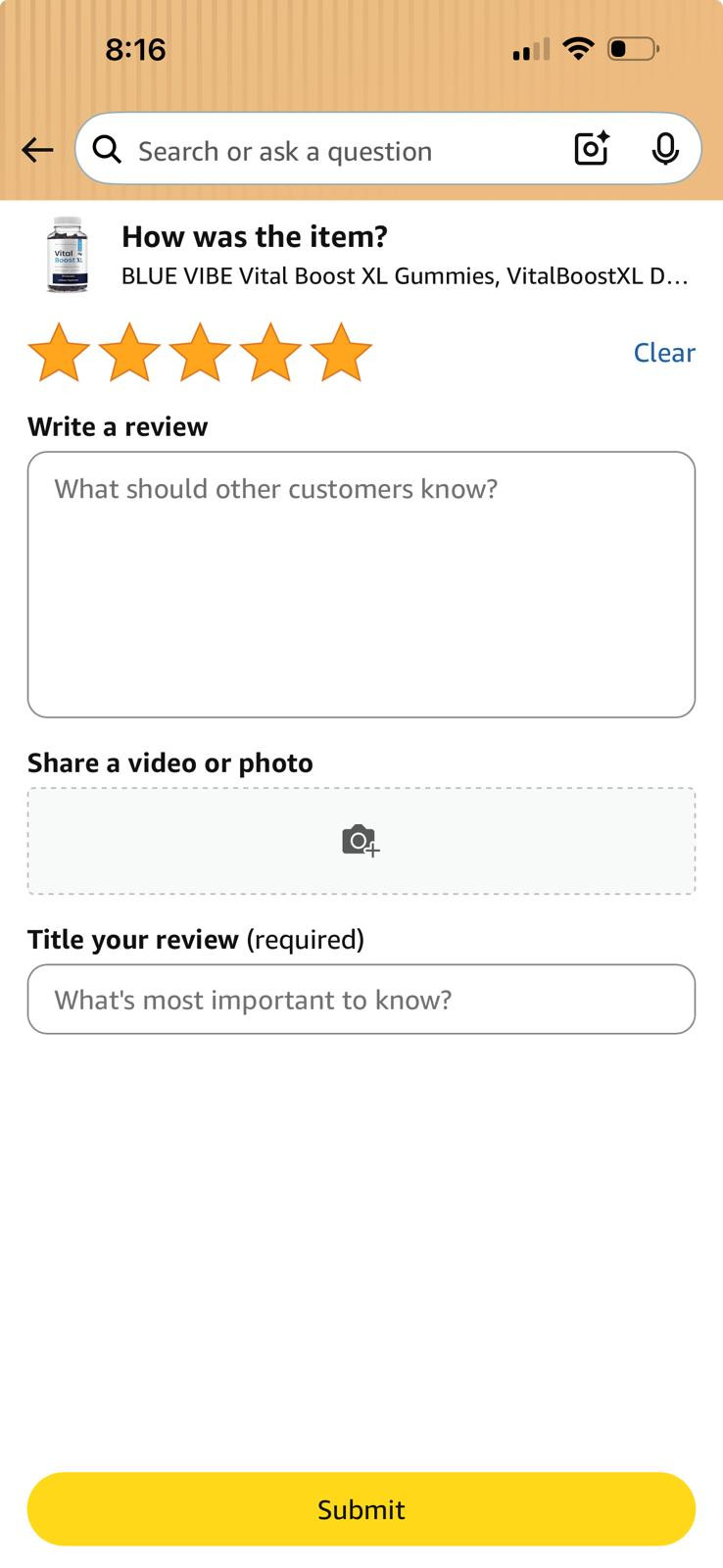Submit the review

[x=361, y=1509]
